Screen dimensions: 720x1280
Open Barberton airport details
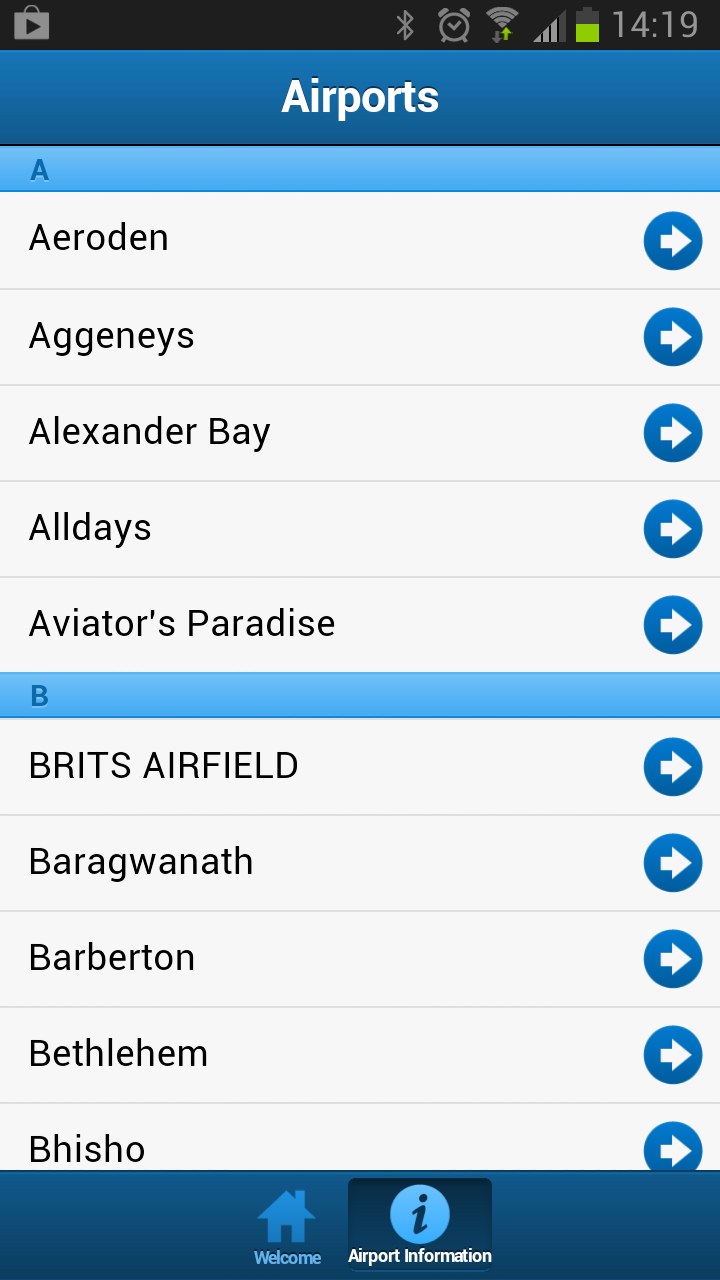(360, 959)
